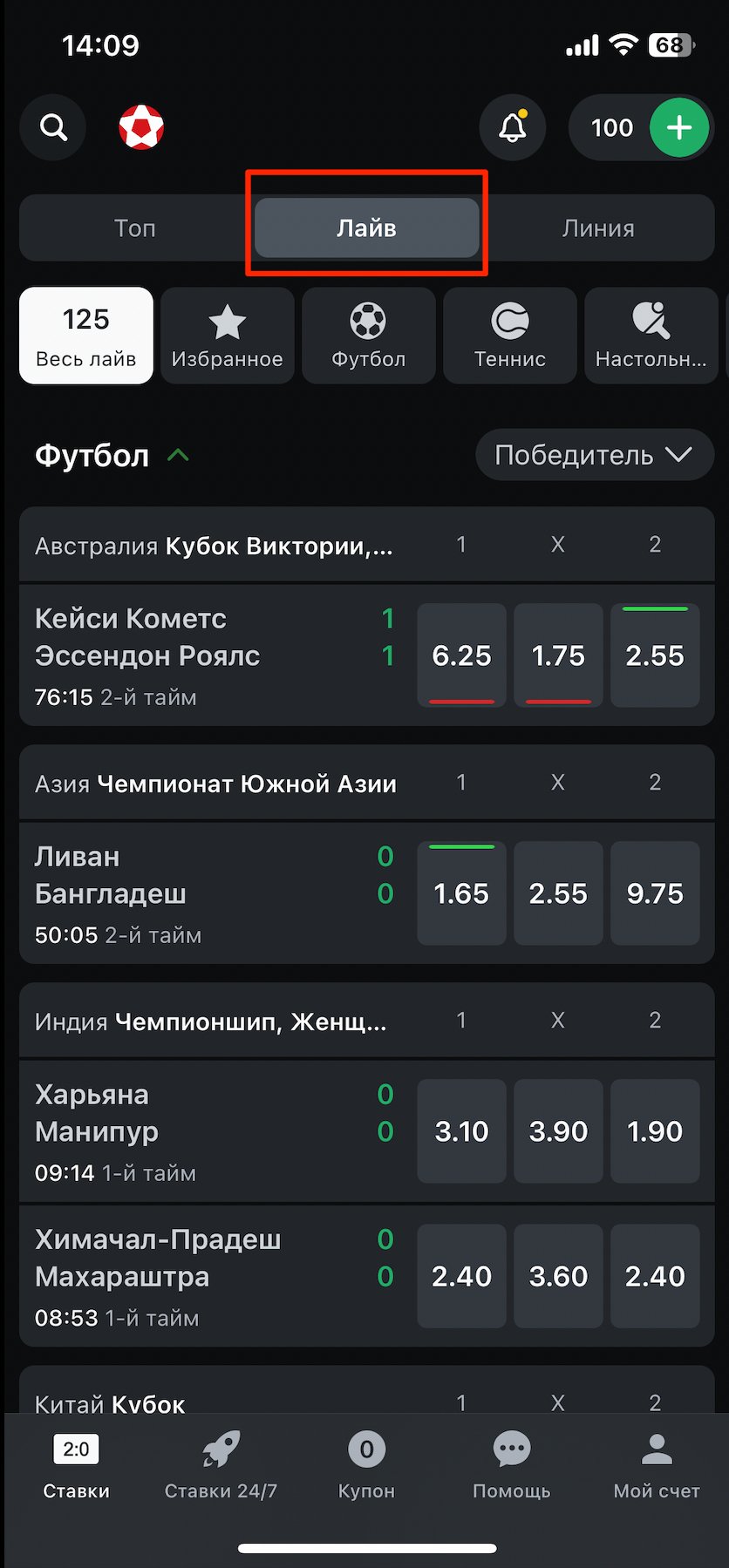Viewport: 729px width, 1568px height.
Task: Bet on Ливан win at 1.65
Action: click(461, 893)
